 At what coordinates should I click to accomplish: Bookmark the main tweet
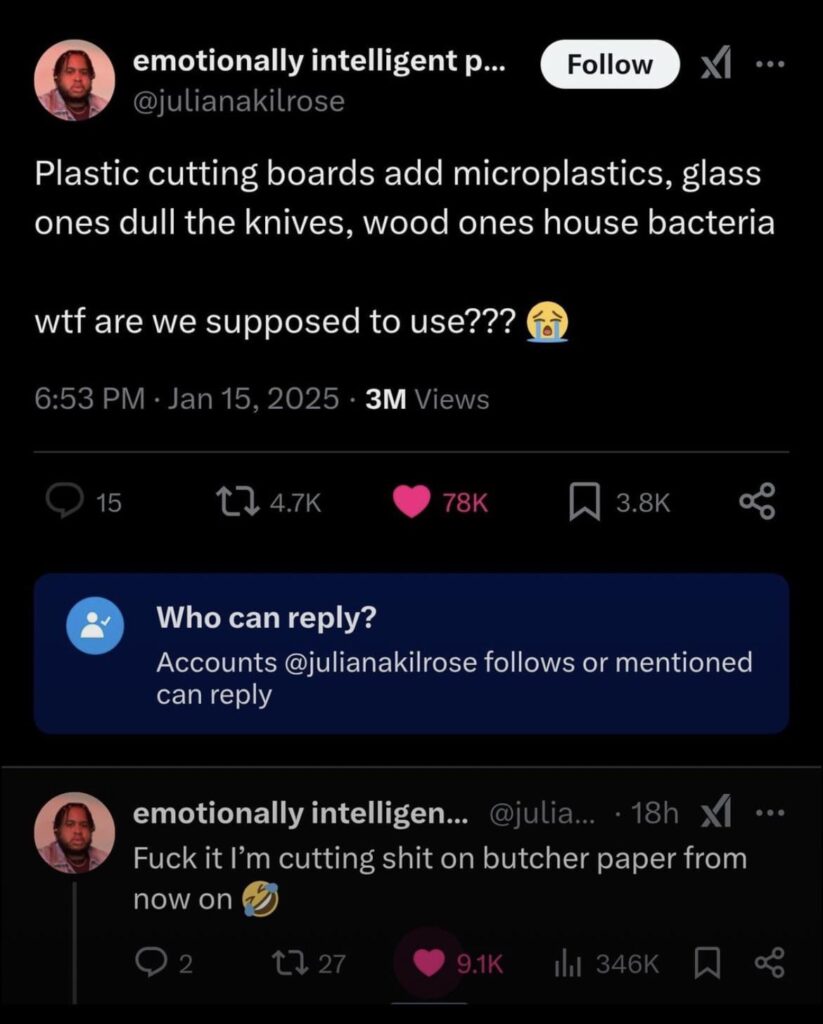tap(586, 503)
